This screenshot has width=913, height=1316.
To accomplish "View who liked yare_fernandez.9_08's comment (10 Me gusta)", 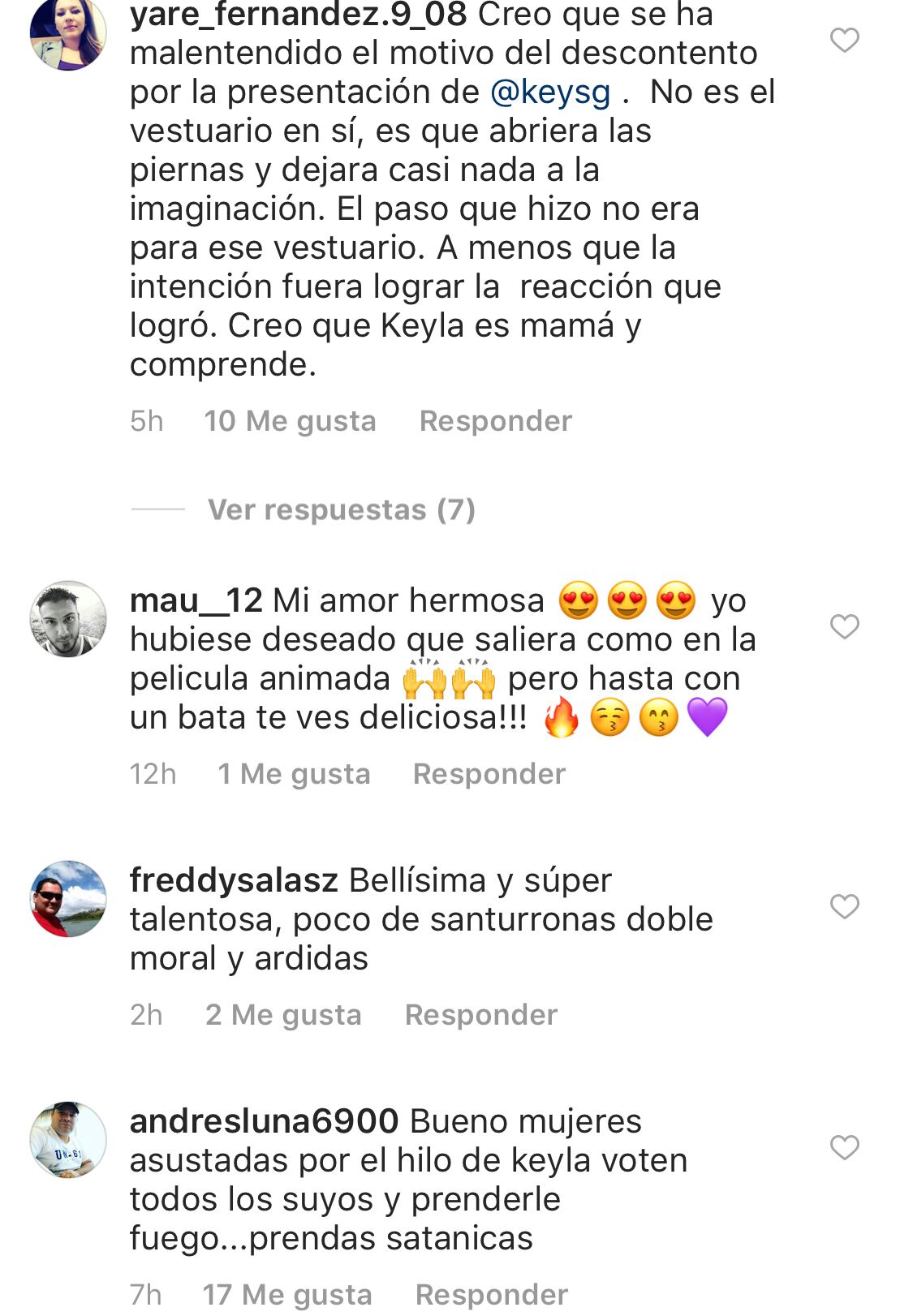I will click(290, 421).
